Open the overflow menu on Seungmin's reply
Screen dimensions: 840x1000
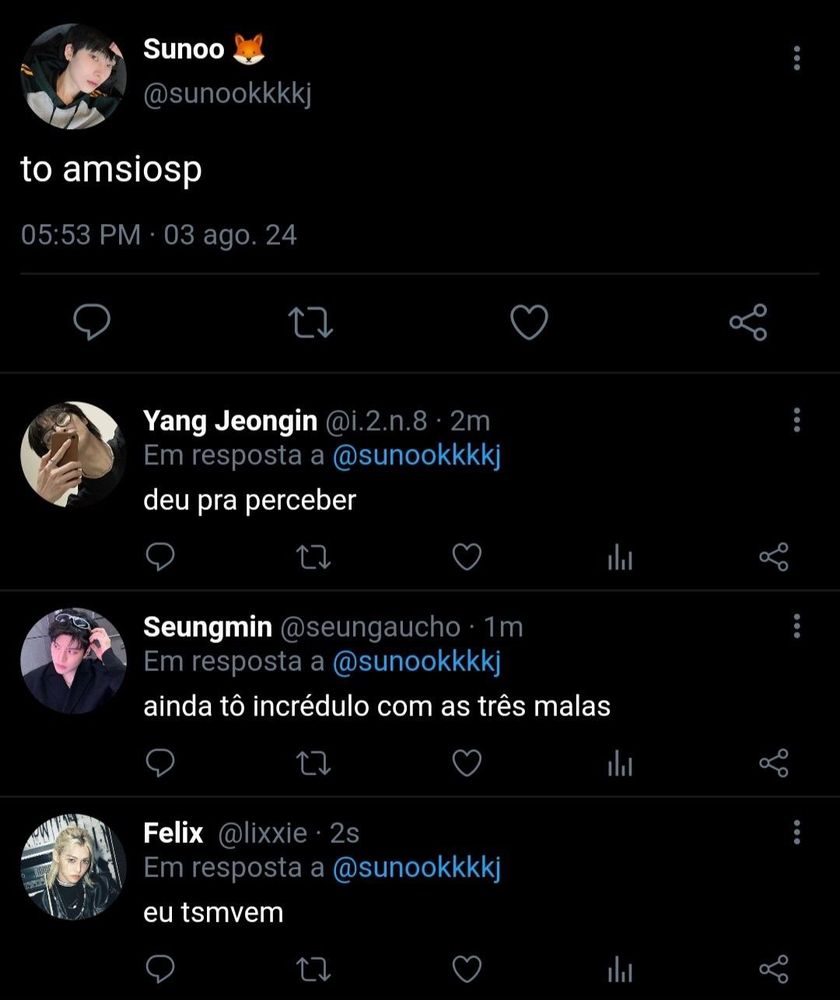(796, 626)
